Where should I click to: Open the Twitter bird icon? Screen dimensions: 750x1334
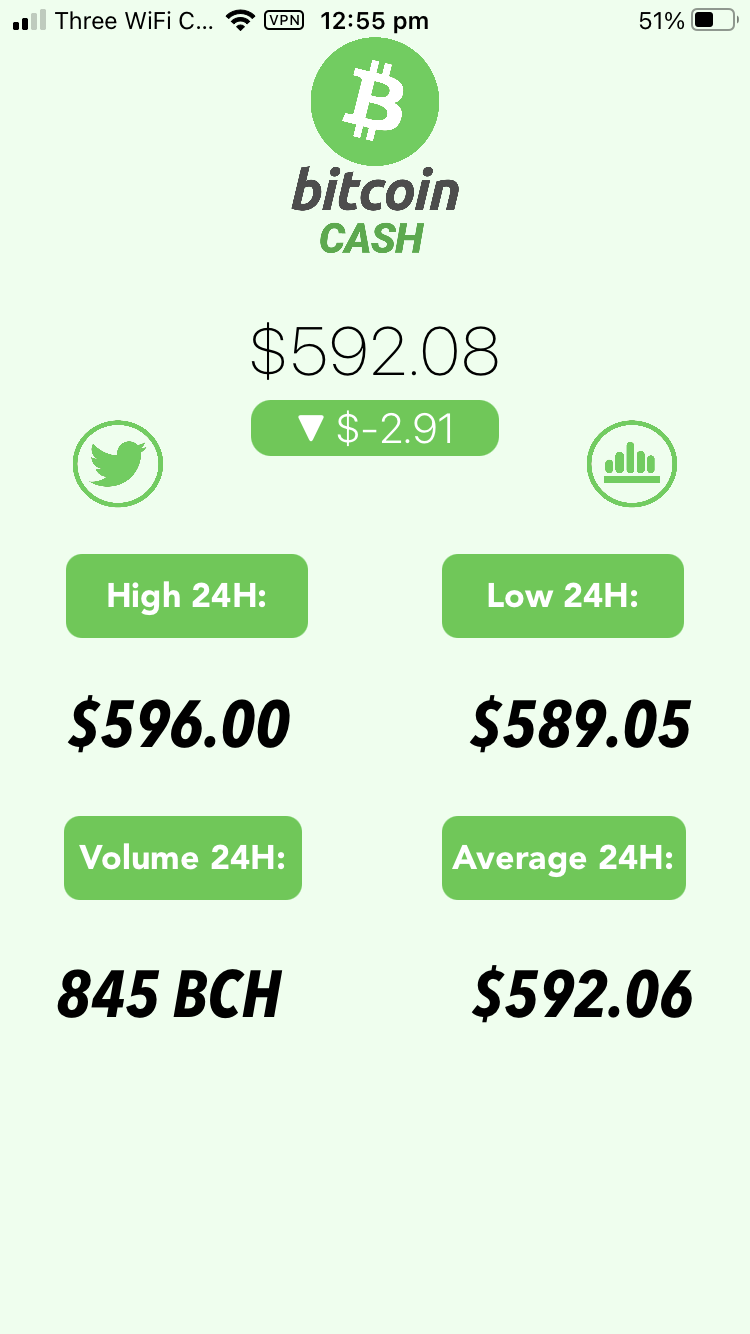tap(118, 463)
